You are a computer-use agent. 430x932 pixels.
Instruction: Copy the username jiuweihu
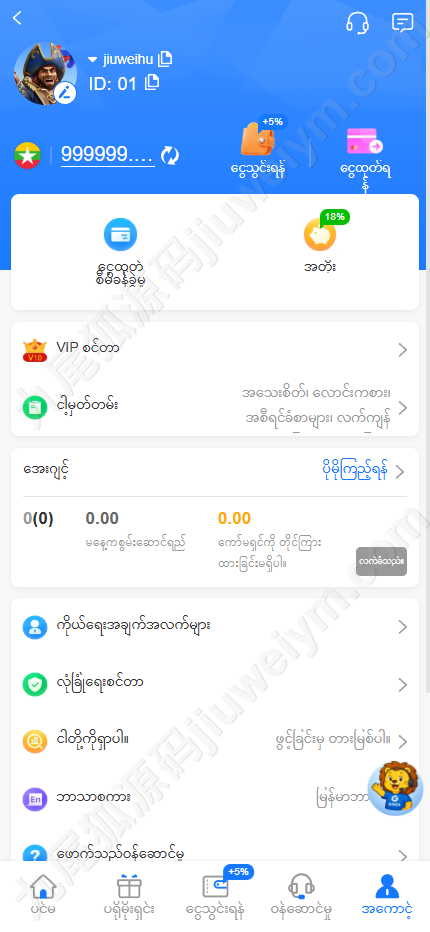point(165,58)
